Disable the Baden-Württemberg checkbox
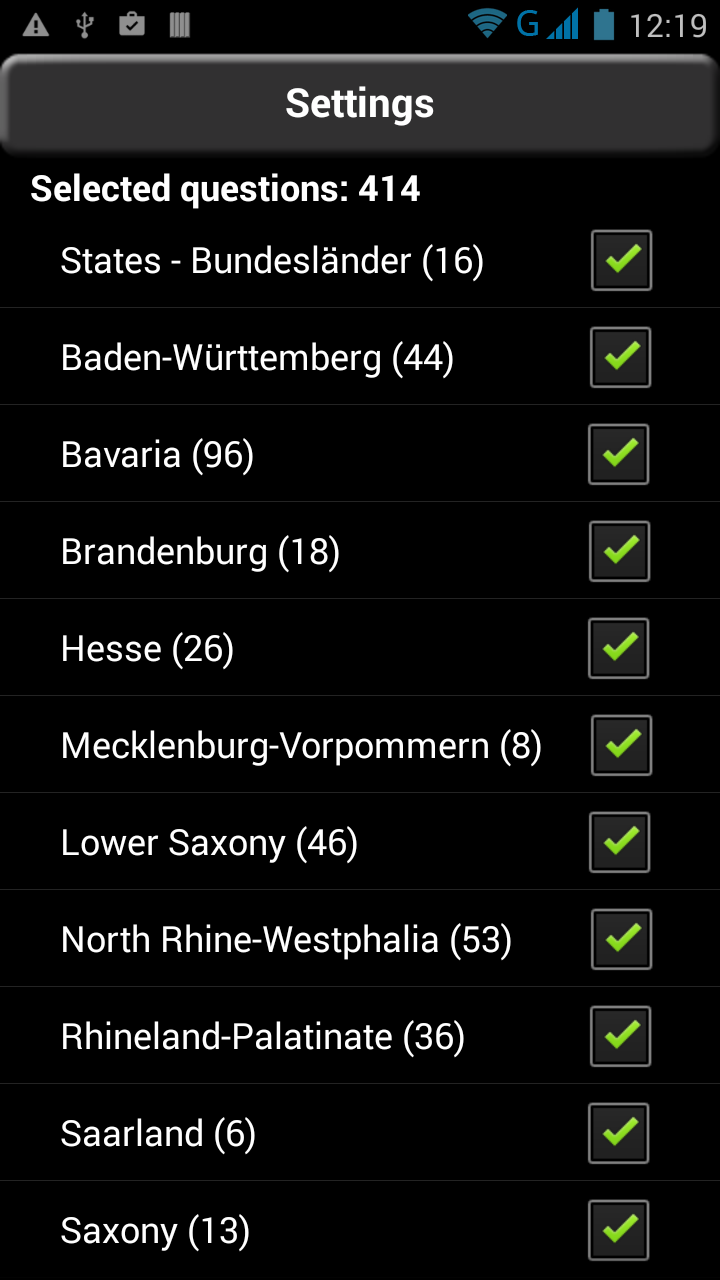Image resolution: width=720 pixels, height=1280 pixels. point(621,356)
